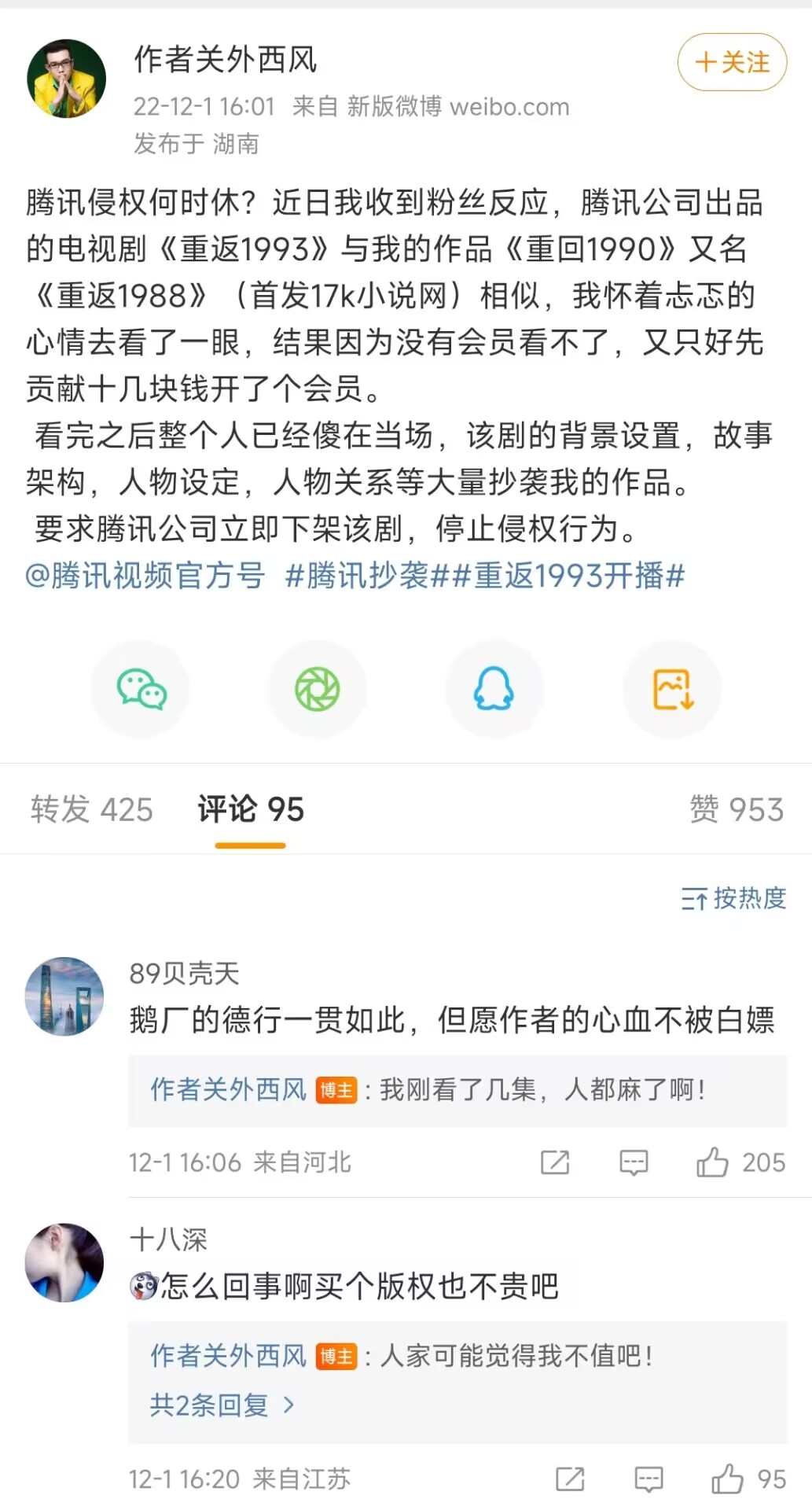The width and height of the screenshot is (812, 1510).
Task: Share the post via WeChat
Action: tap(140, 688)
